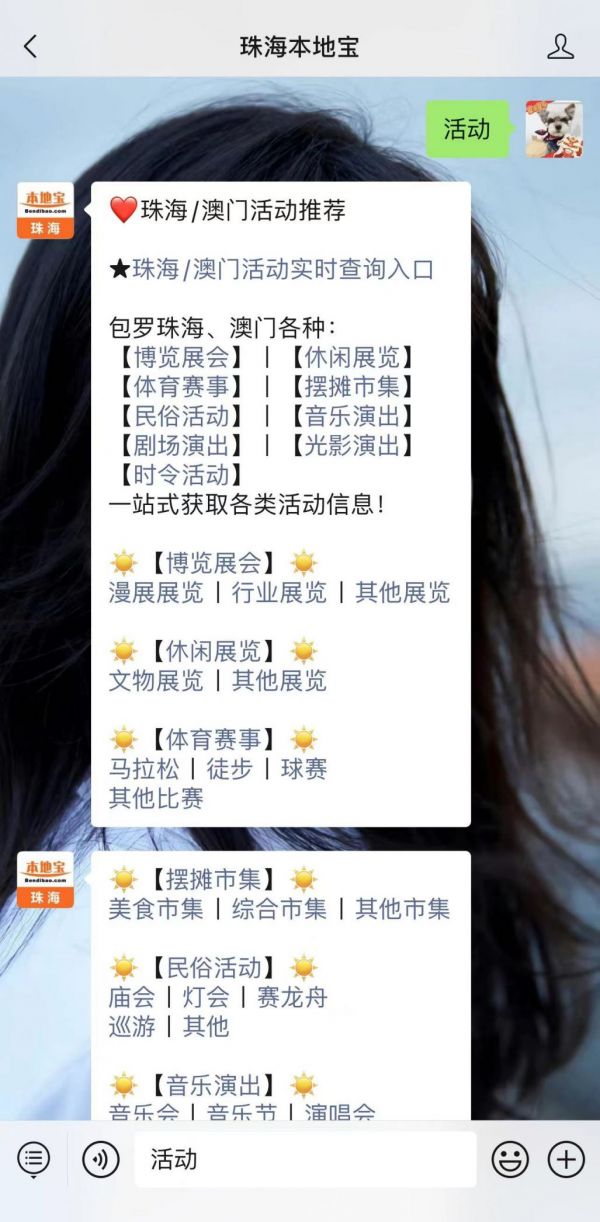Open the plus attachments panel
The height and width of the screenshot is (1222, 600).
coord(566,1160)
